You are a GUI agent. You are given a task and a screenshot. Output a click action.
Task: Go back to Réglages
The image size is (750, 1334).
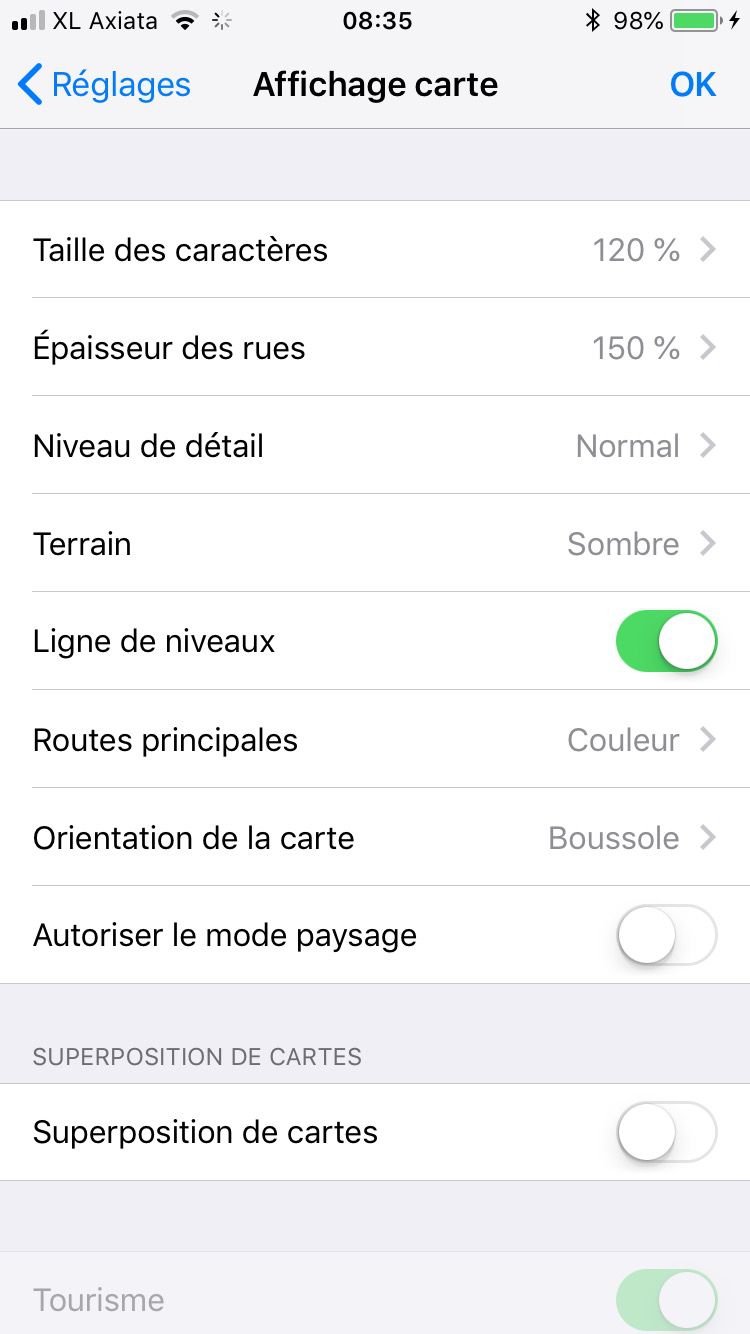pos(104,85)
